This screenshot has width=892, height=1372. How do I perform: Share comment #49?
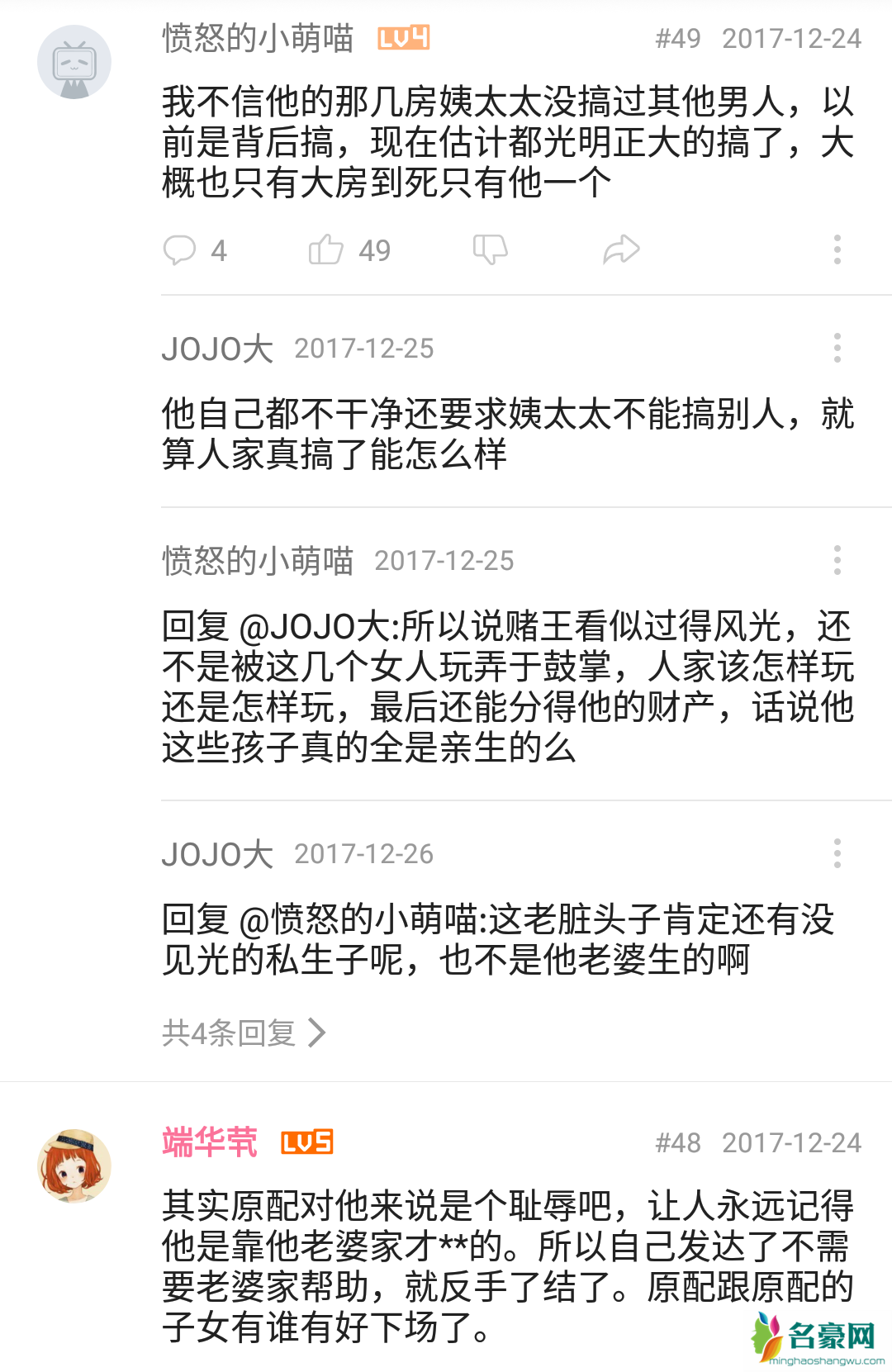click(x=621, y=249)
